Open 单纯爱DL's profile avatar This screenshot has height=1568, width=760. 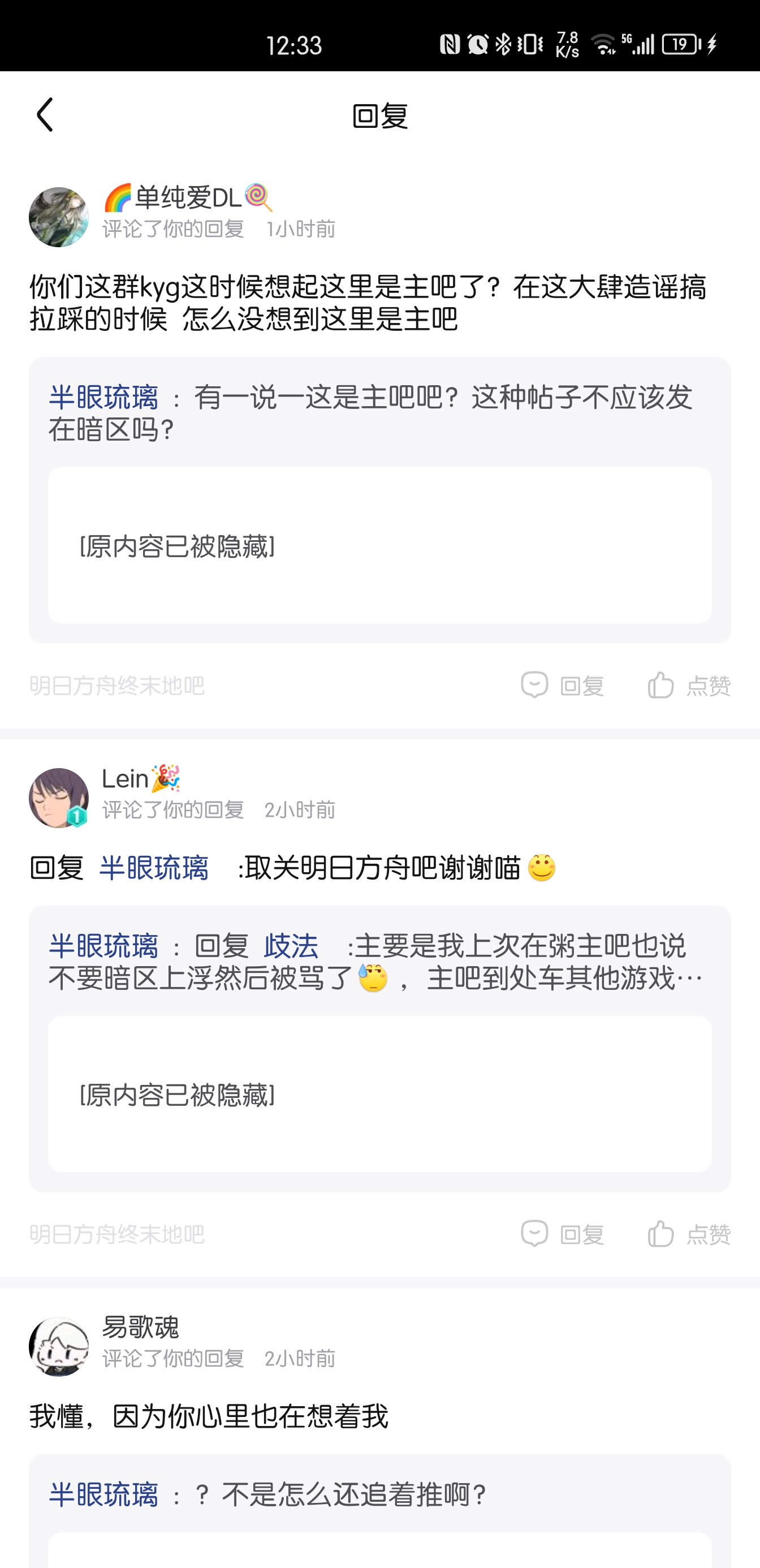(59, 217)
